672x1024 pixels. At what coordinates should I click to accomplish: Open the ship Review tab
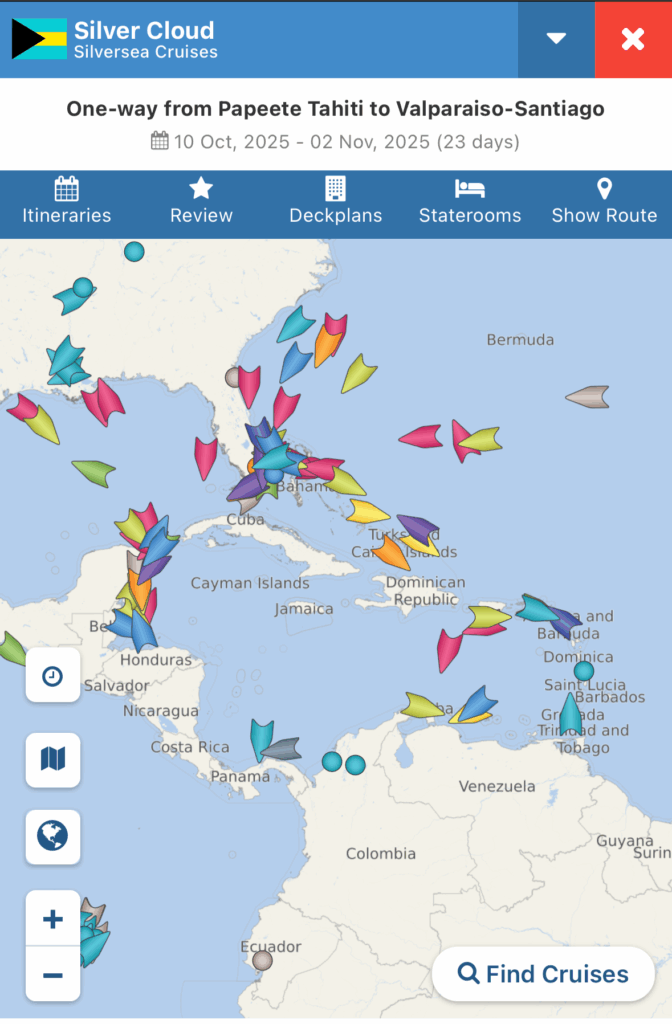coord(201,201)
